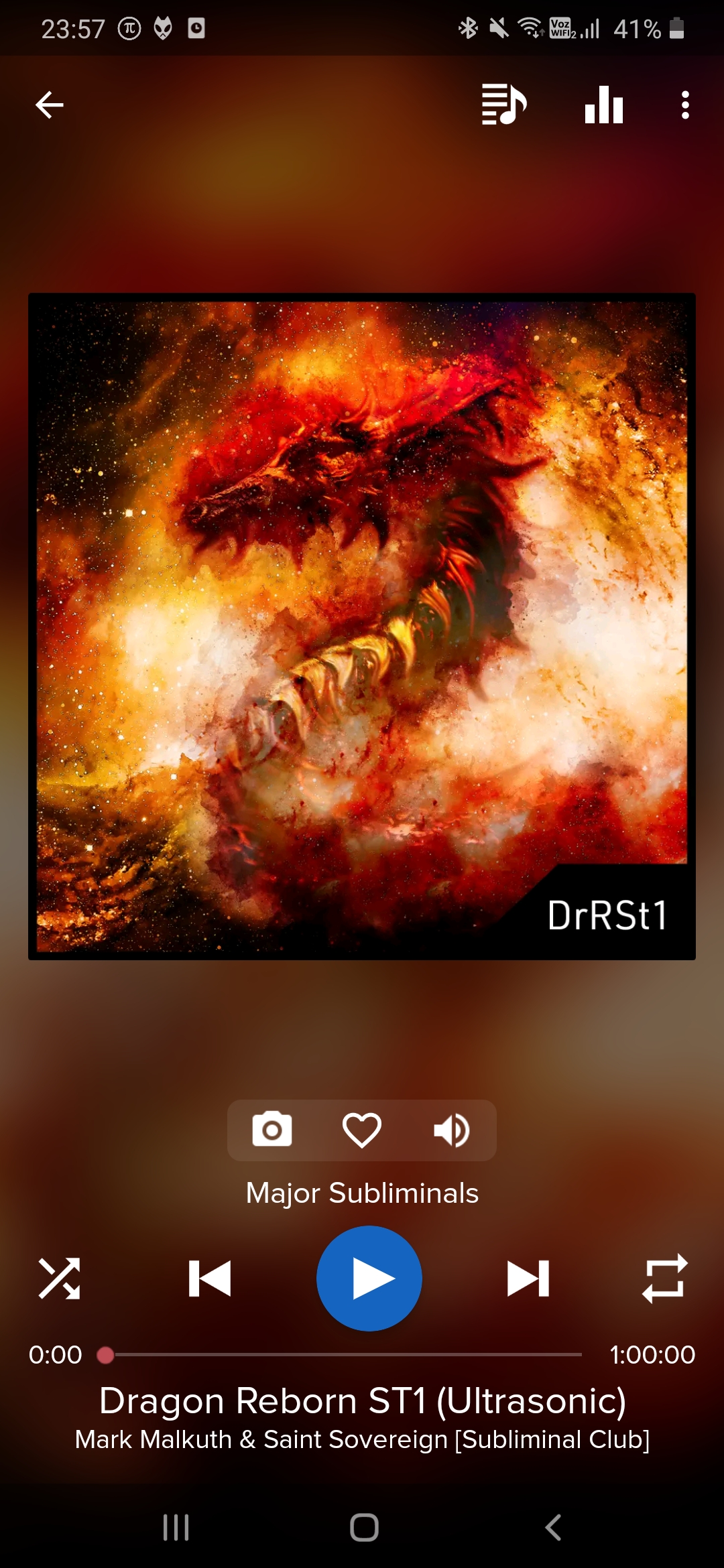Open the volume speaker icon

pyautogui.click(x=452, y=1130)
